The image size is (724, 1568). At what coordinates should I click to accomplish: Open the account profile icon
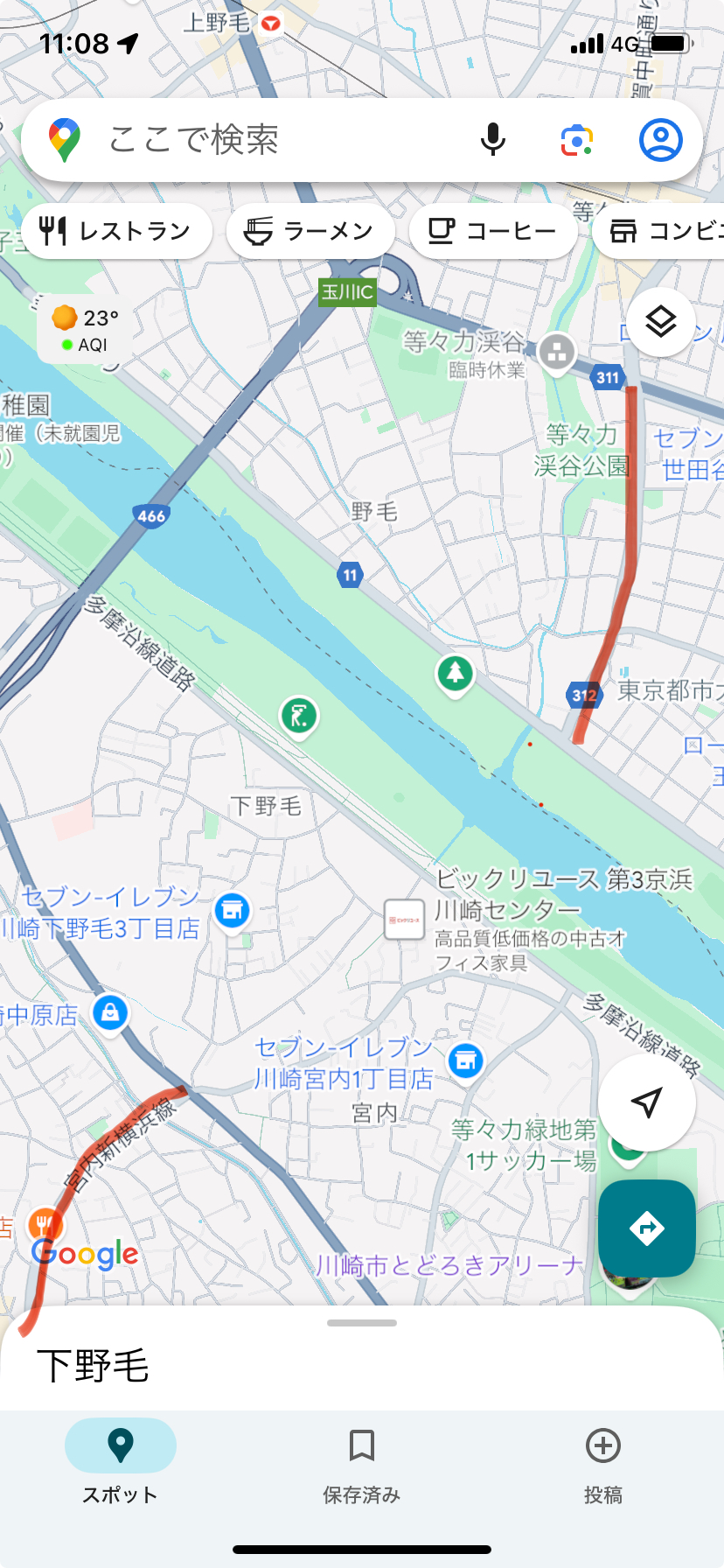click(x=660, y=140)
